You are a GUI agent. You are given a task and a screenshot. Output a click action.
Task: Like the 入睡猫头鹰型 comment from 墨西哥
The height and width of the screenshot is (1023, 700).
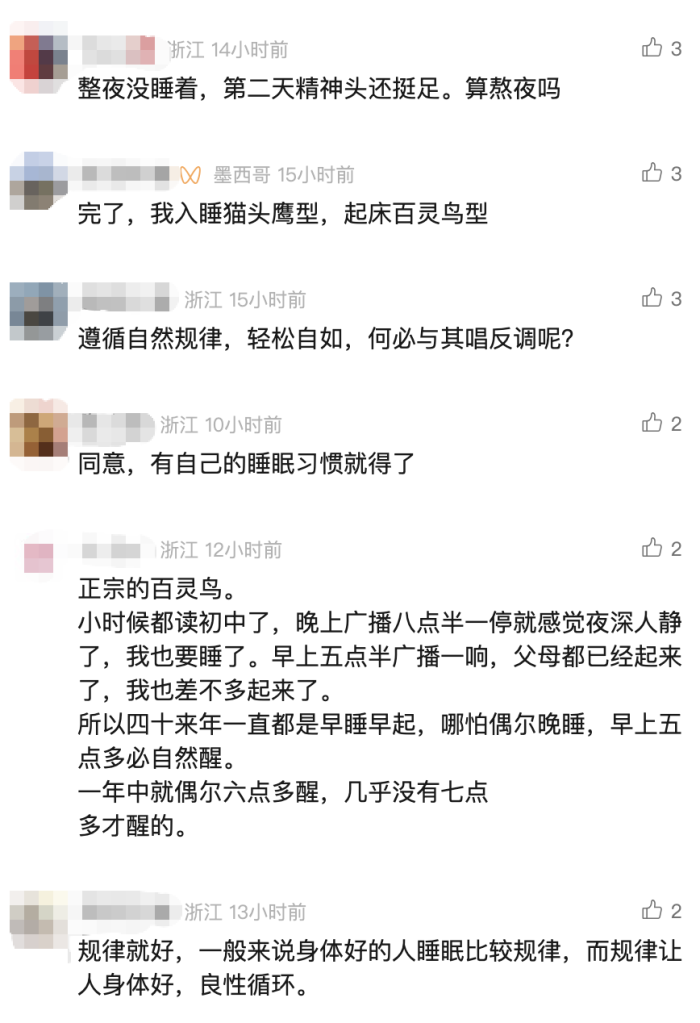(x=653, y=173)
